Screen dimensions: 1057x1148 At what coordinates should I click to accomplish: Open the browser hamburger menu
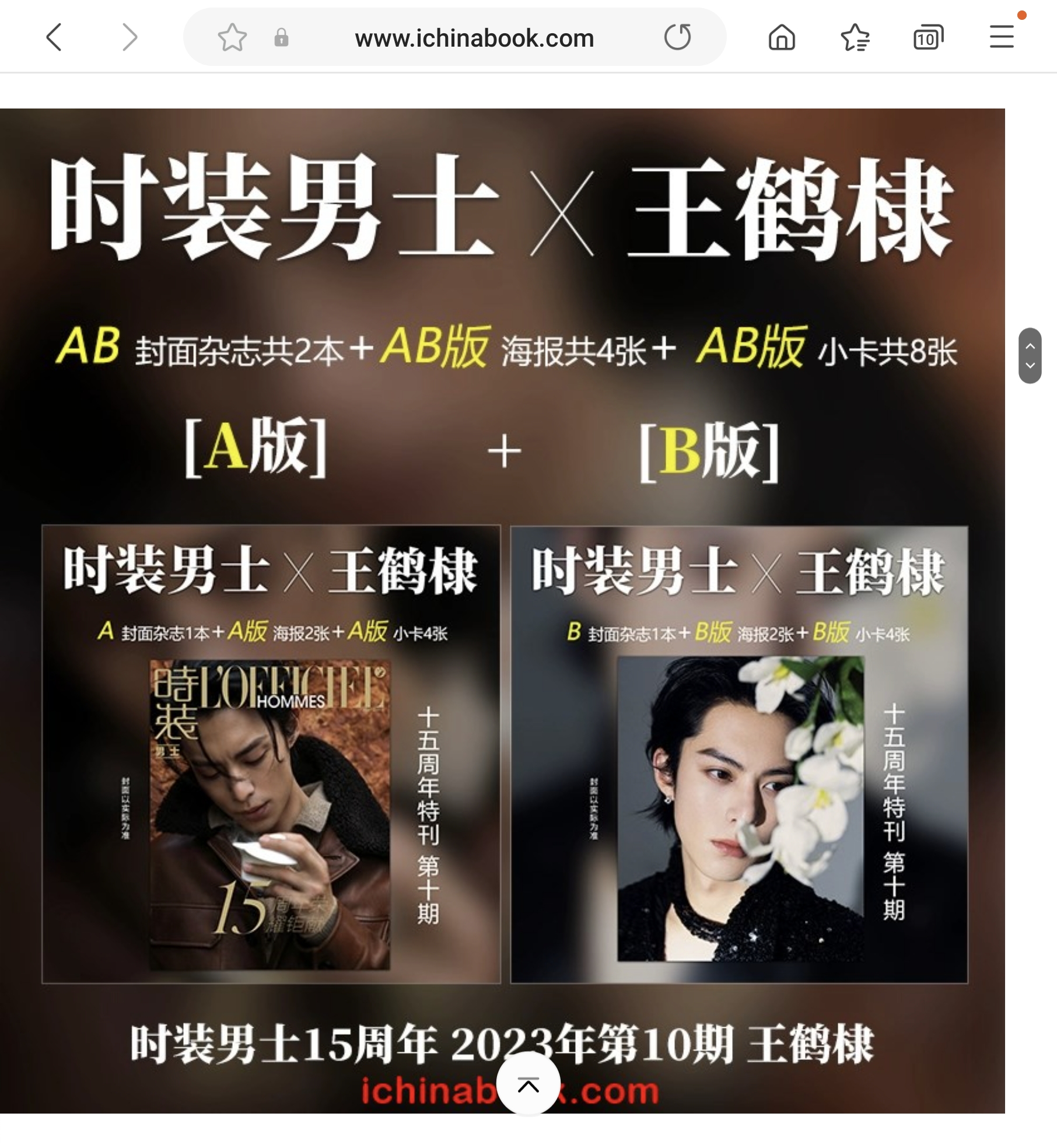click(x=1002, y=37)
